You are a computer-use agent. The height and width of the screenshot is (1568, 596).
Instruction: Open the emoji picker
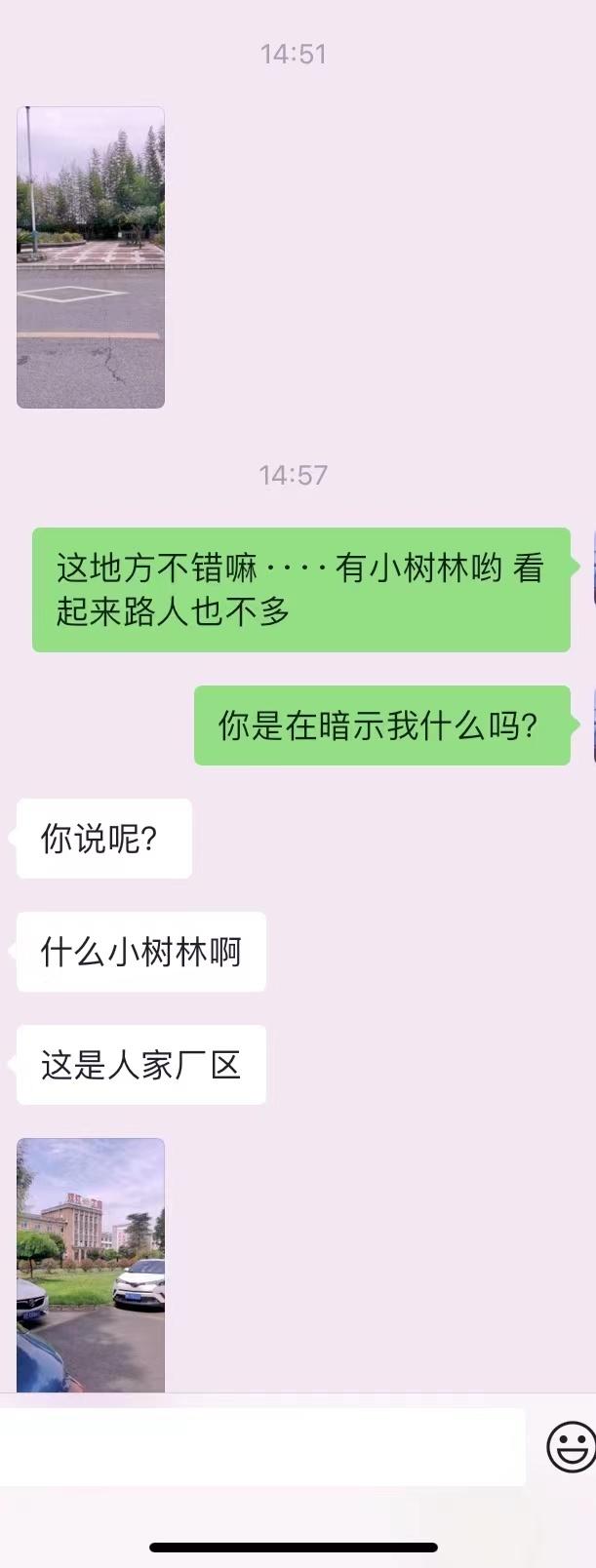click(570, 1447)
